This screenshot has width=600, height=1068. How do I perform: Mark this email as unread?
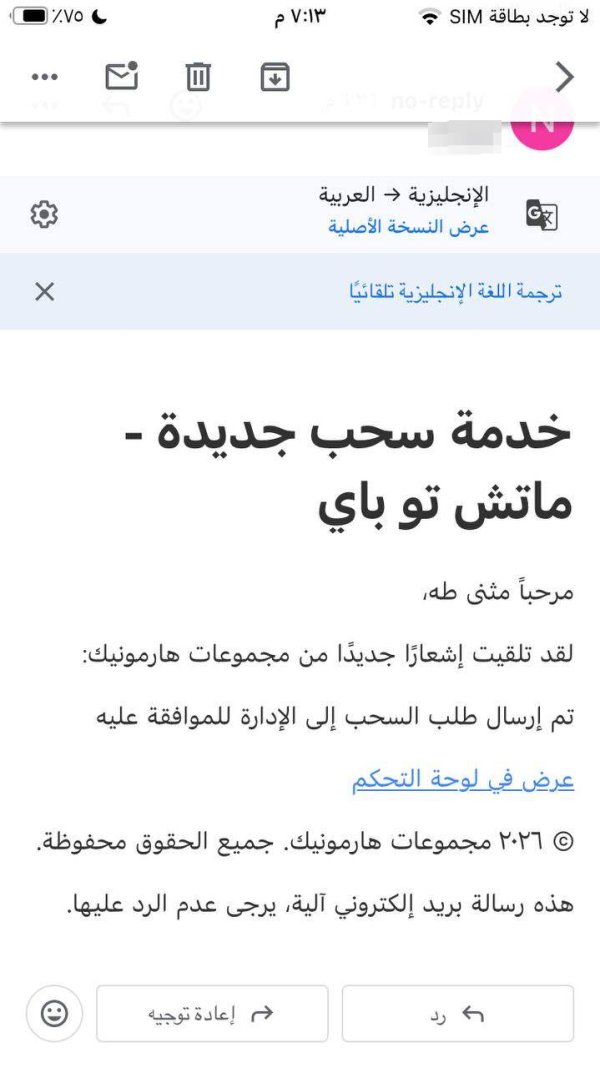coord(122,76)
